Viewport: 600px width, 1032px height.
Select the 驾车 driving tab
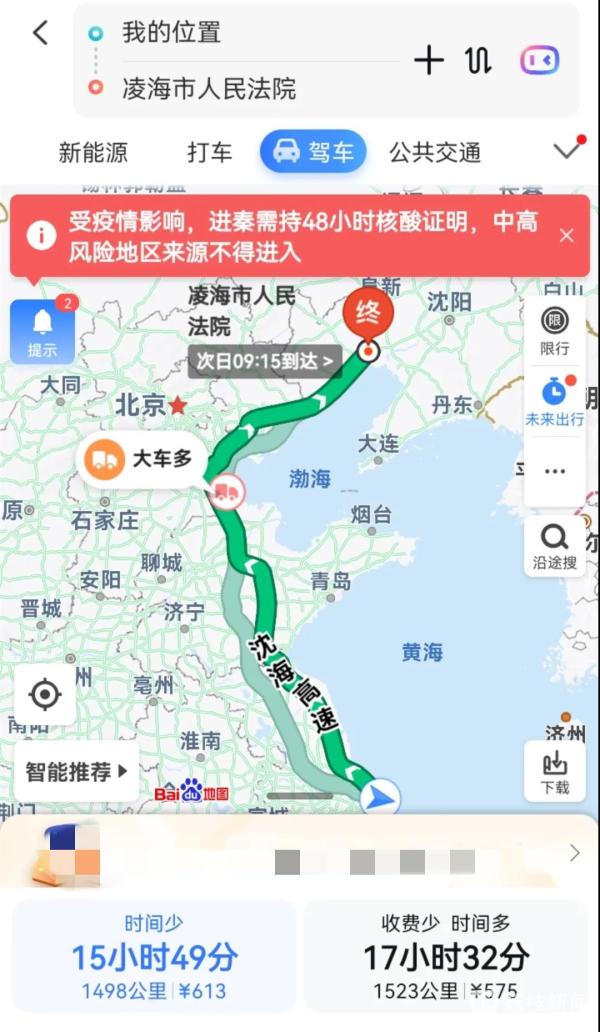pyautogui.click(x=313, y=152)
